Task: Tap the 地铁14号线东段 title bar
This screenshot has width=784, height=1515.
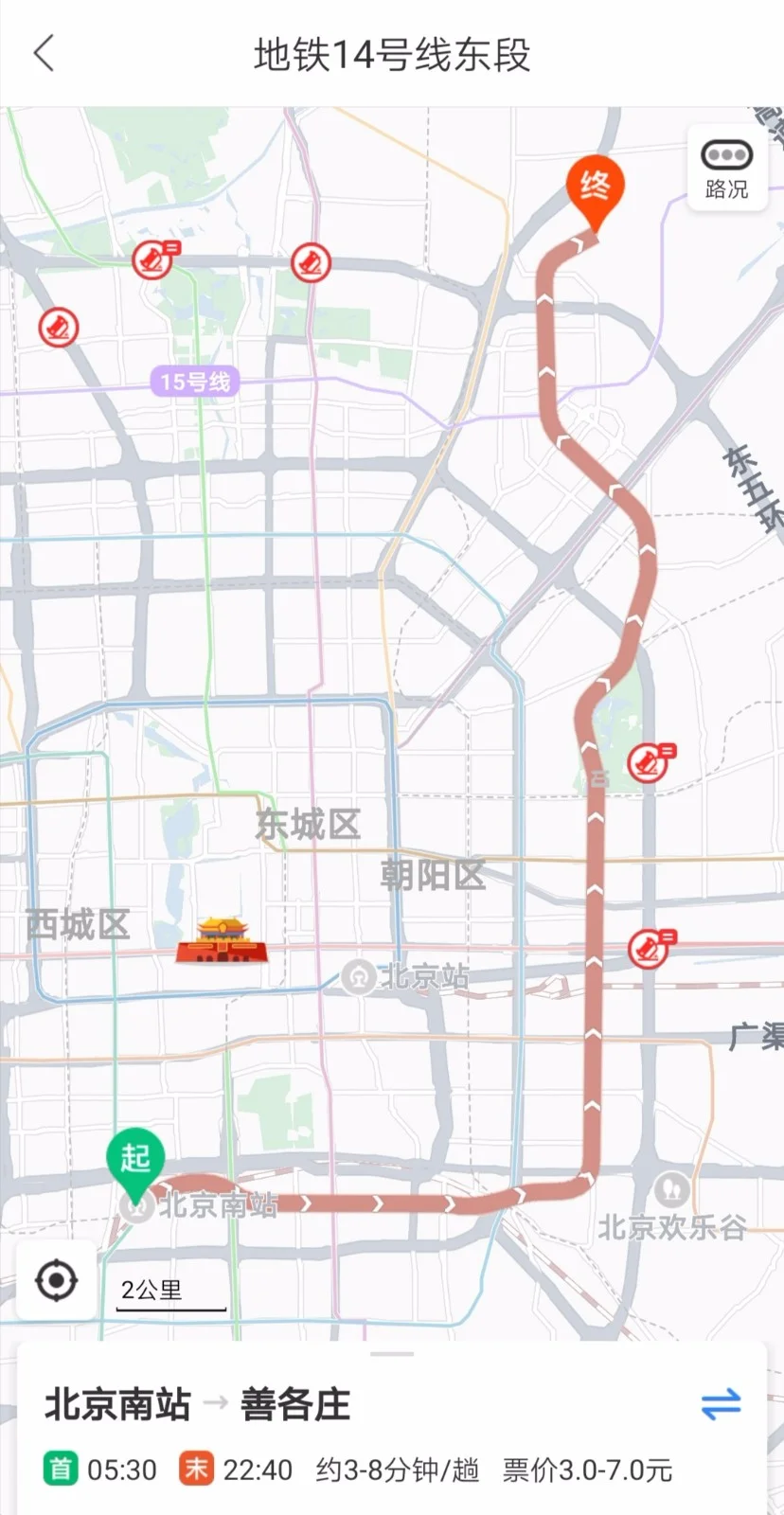Action: [x=392, y=54]
